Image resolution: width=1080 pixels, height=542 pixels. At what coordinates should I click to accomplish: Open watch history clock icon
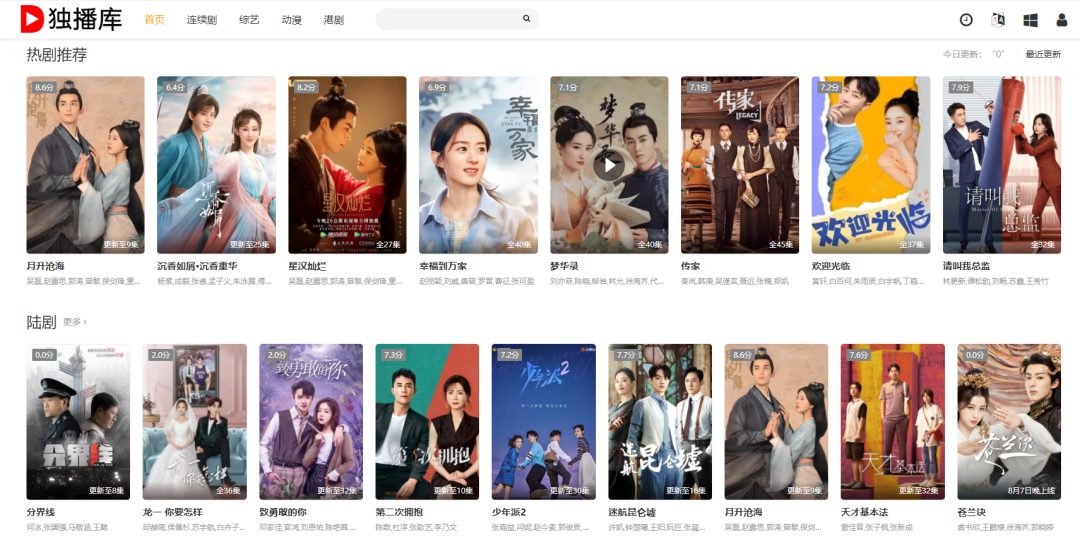[x=966, y=20]
